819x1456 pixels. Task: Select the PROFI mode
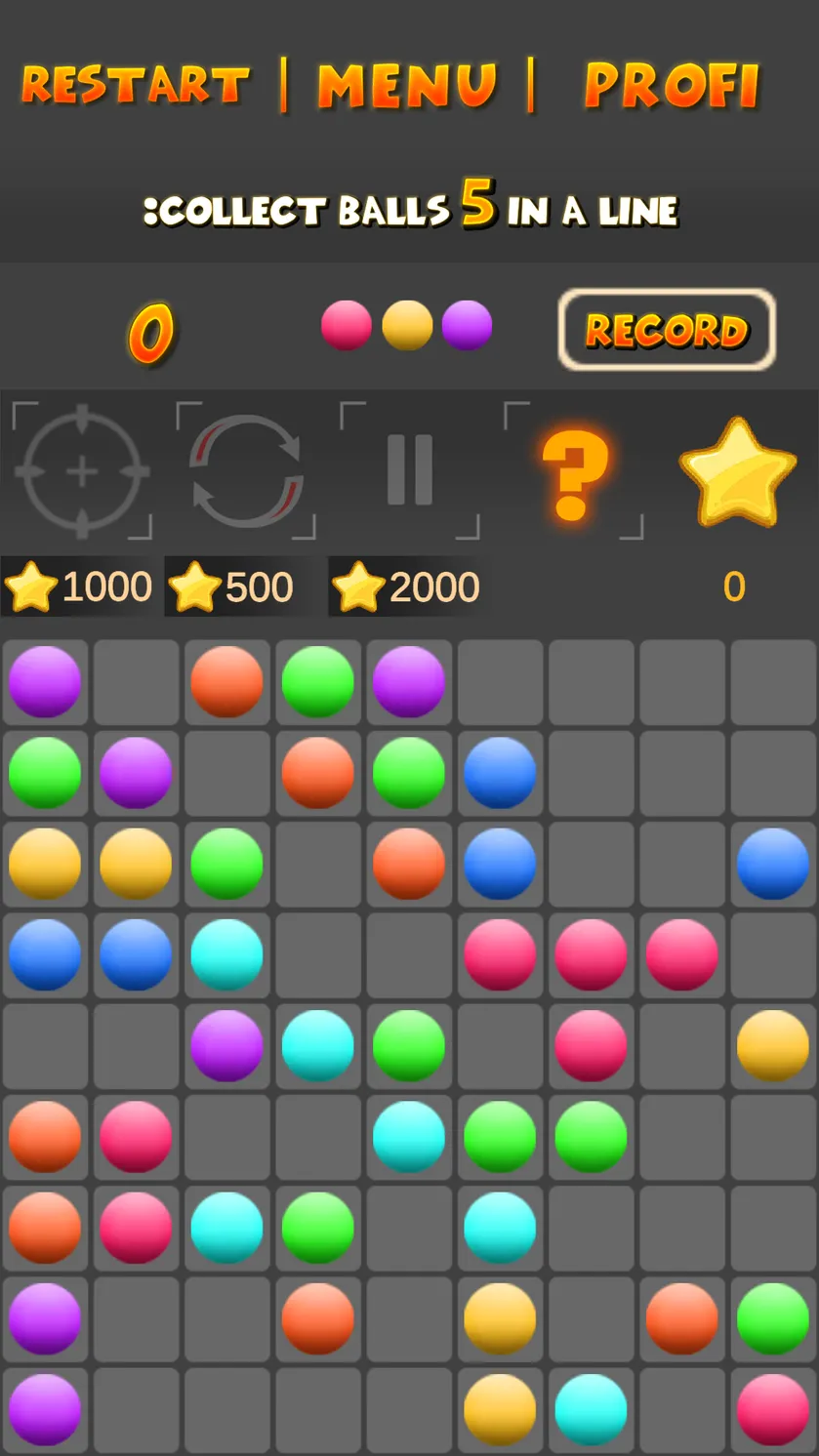(x=672, y=85)
